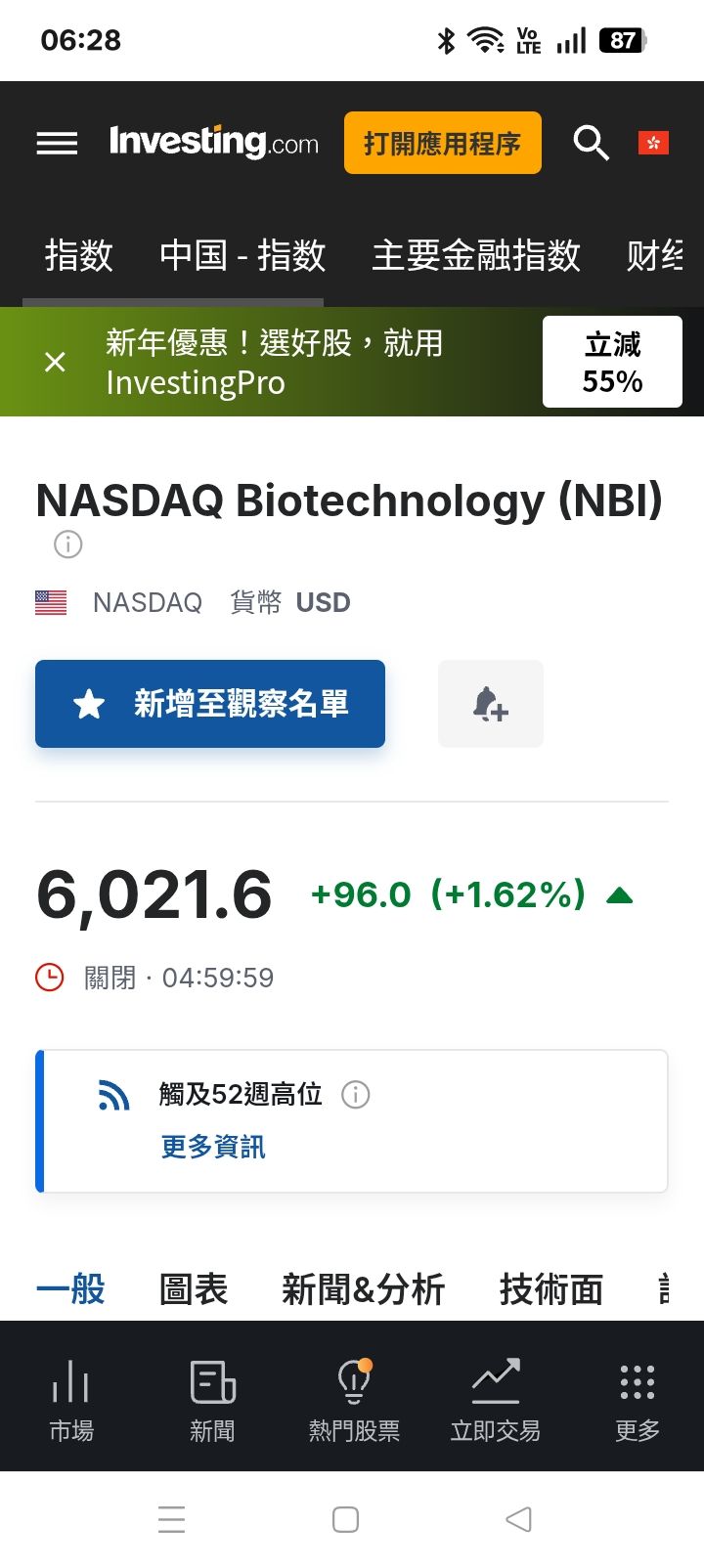
Task: Go to 市場 in bottom navigation
Action: (x=71, y=1398)
